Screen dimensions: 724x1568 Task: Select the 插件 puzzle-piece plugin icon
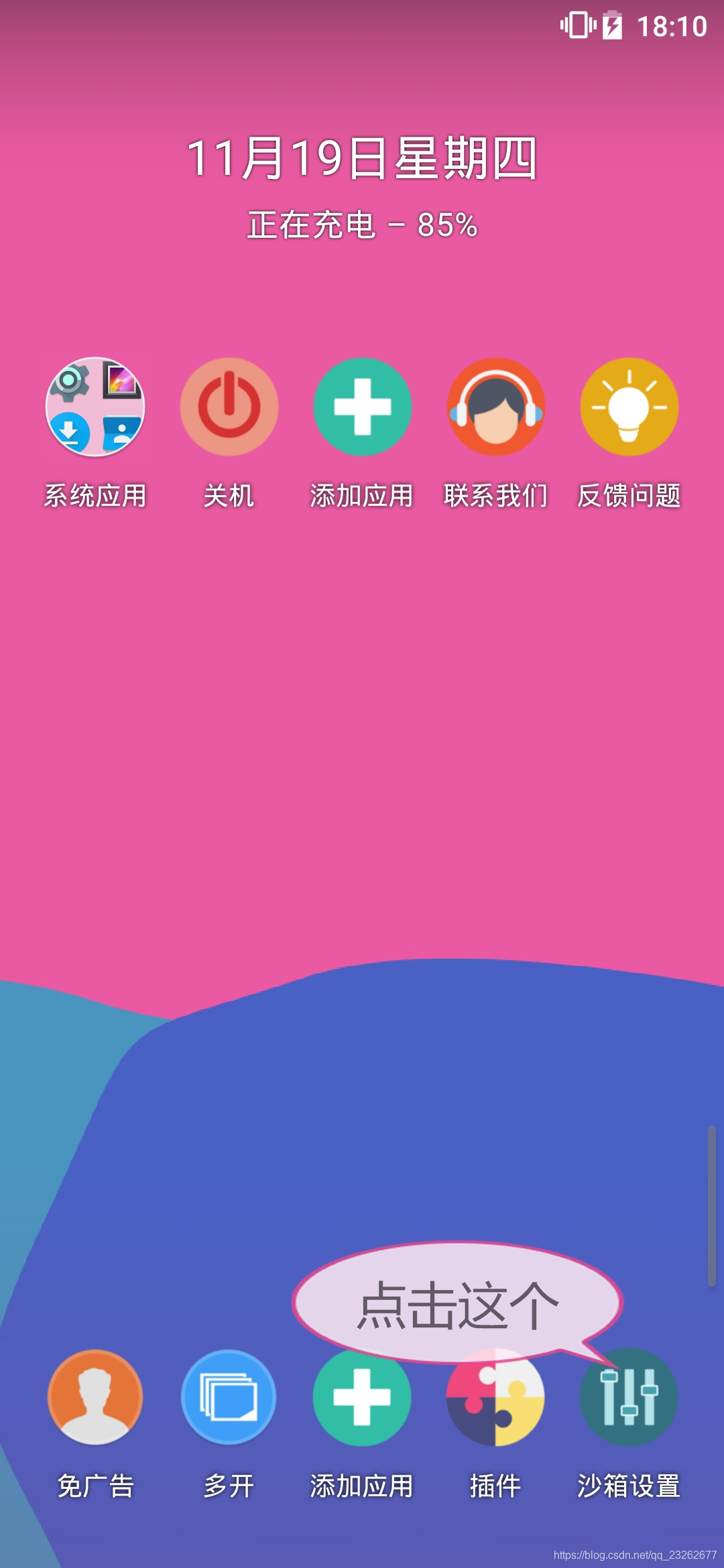[496, 1398]
